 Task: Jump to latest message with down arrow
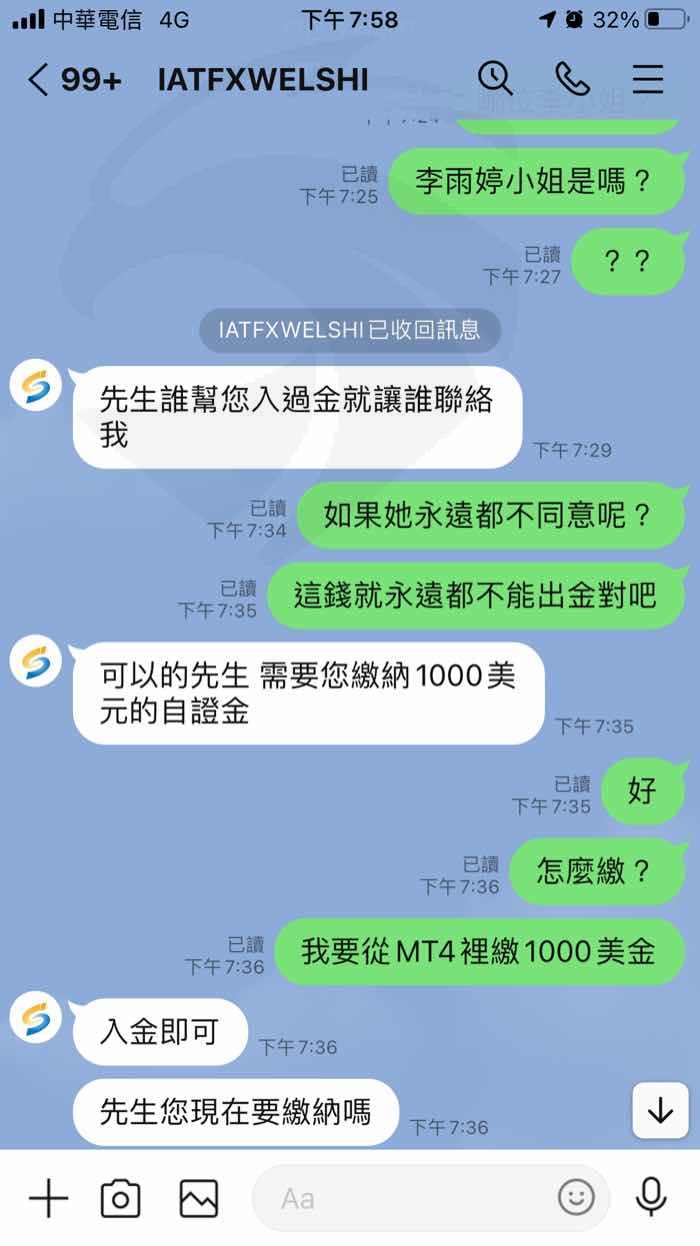tap(660, 1111)
